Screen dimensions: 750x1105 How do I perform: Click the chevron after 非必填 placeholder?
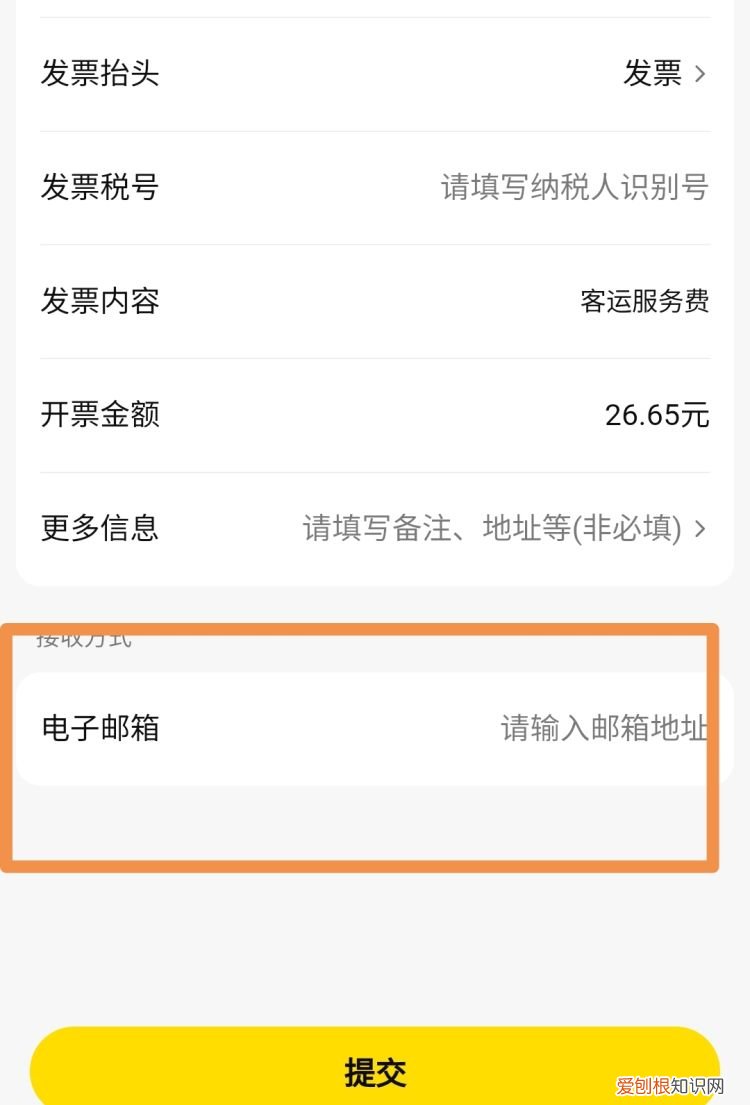[x=701, y=529]
